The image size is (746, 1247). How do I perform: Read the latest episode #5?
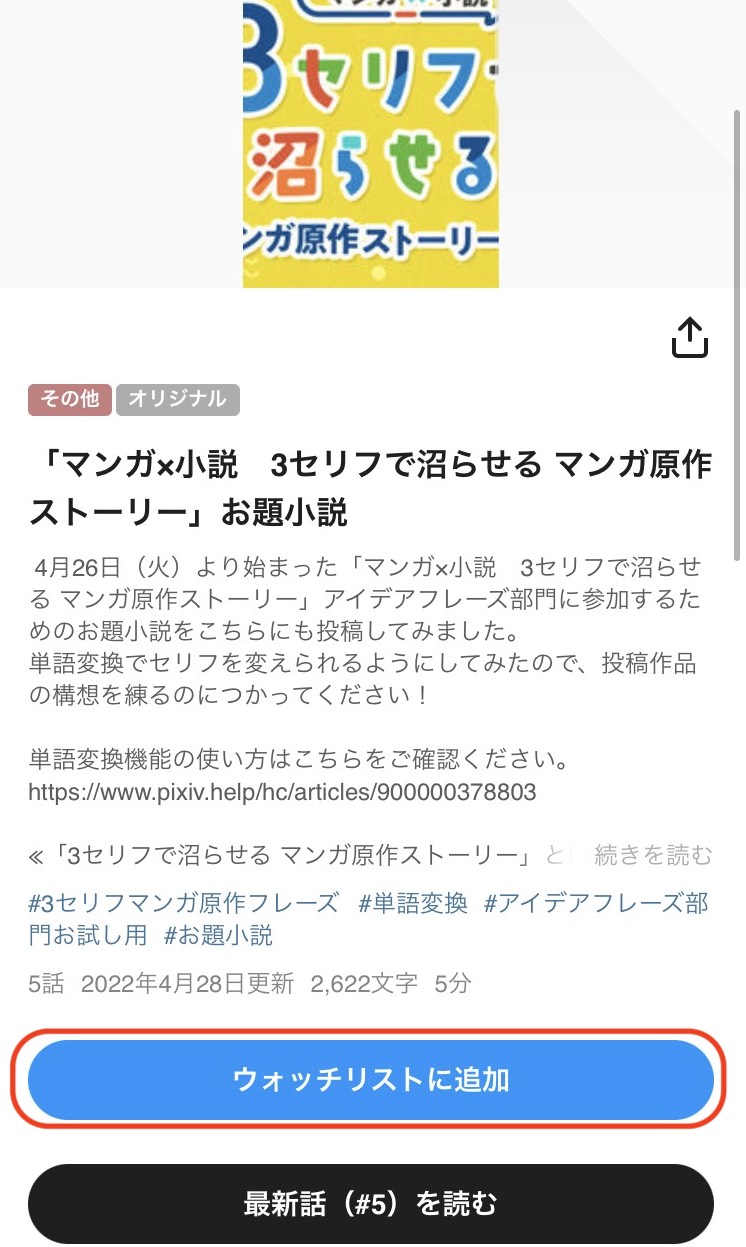click(x=371, y=1203)
